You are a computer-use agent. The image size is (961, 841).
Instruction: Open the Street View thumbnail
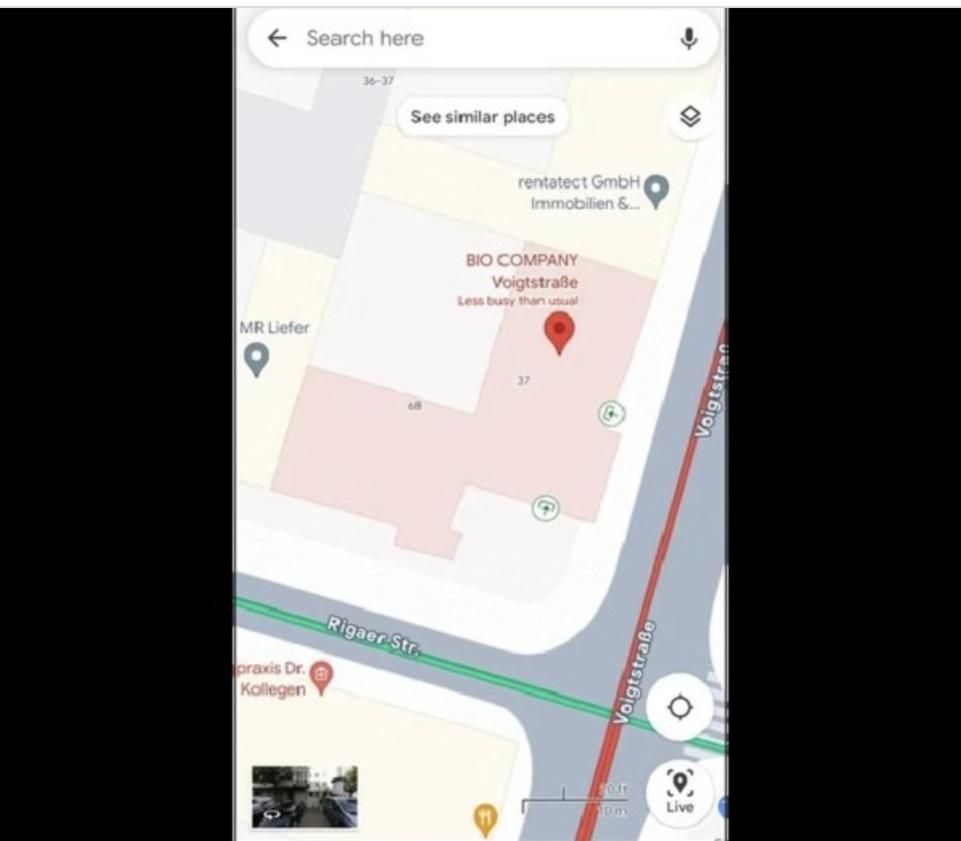304,796
